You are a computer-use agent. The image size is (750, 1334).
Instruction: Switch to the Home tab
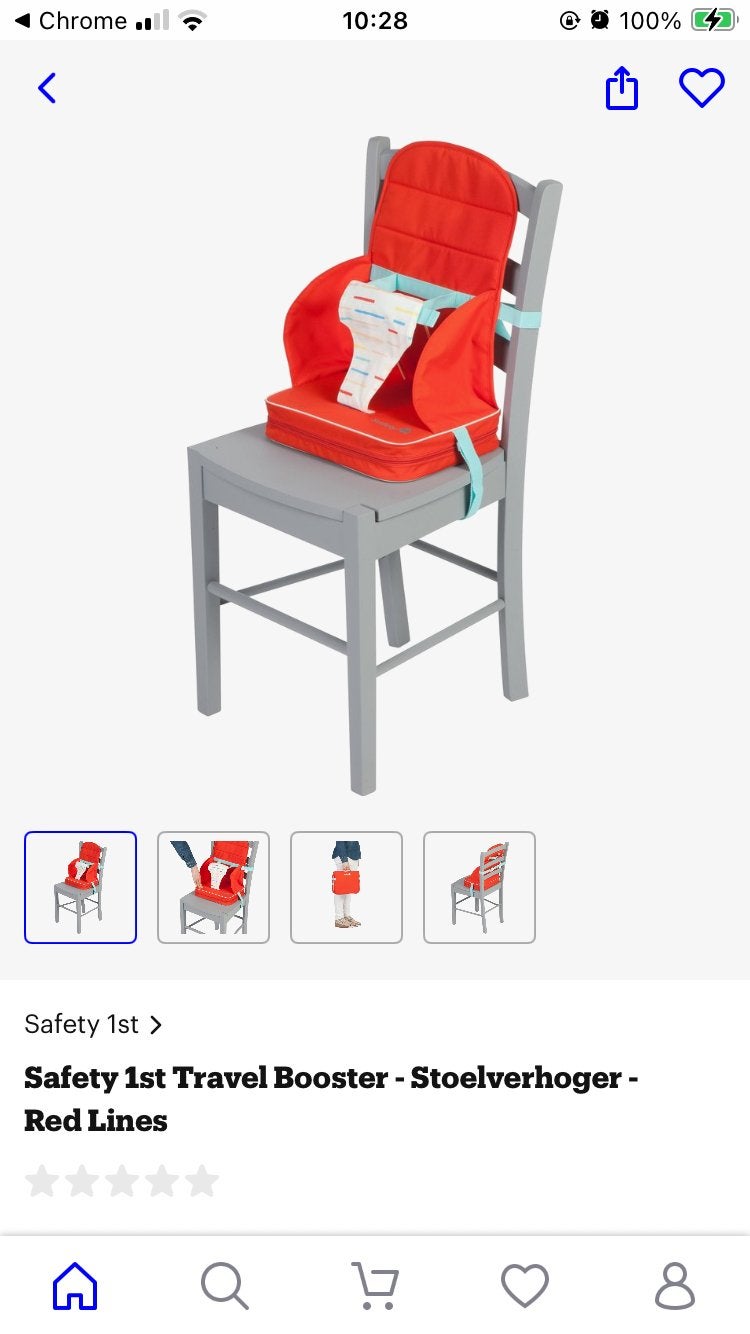75,1285
